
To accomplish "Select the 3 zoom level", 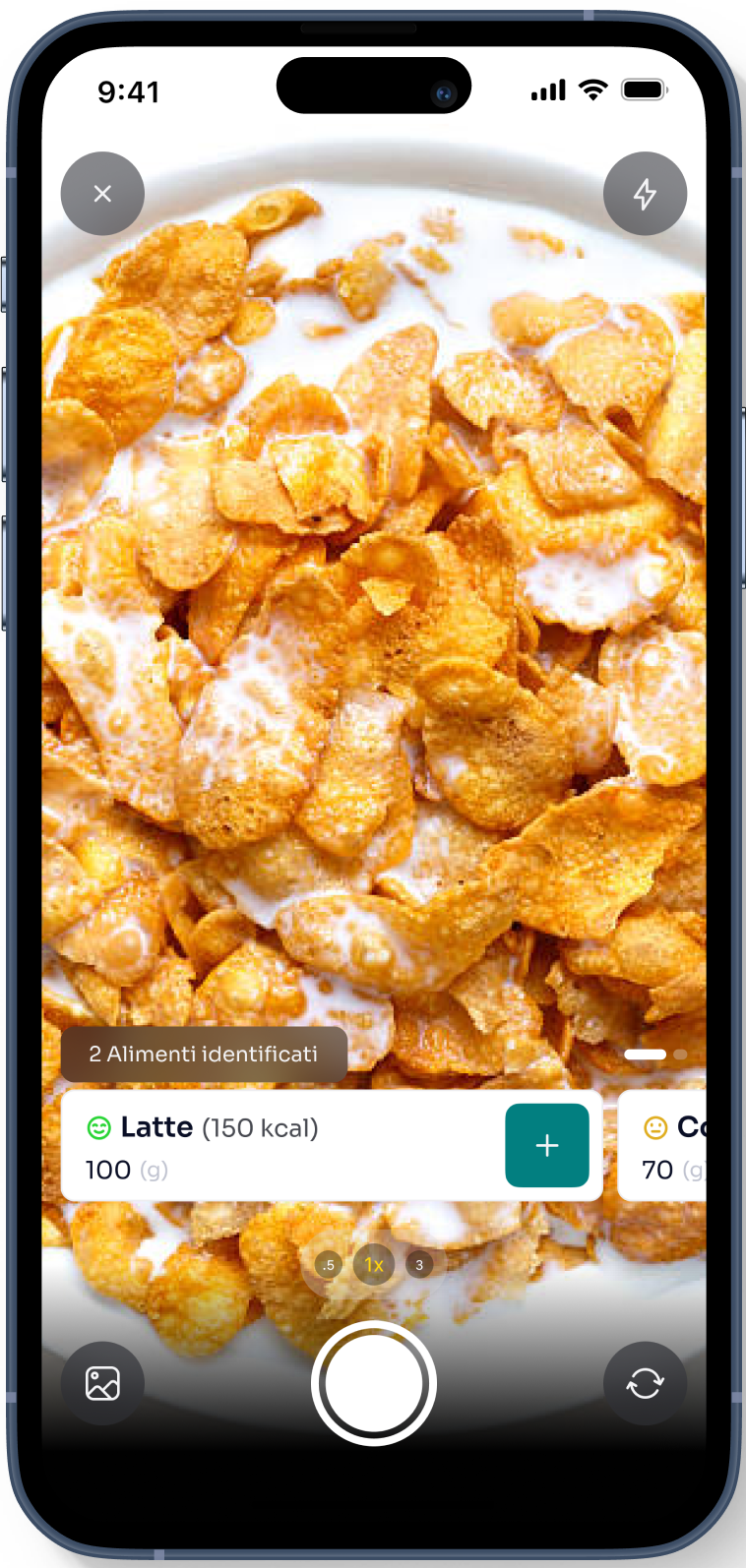I will [419, 1265].
